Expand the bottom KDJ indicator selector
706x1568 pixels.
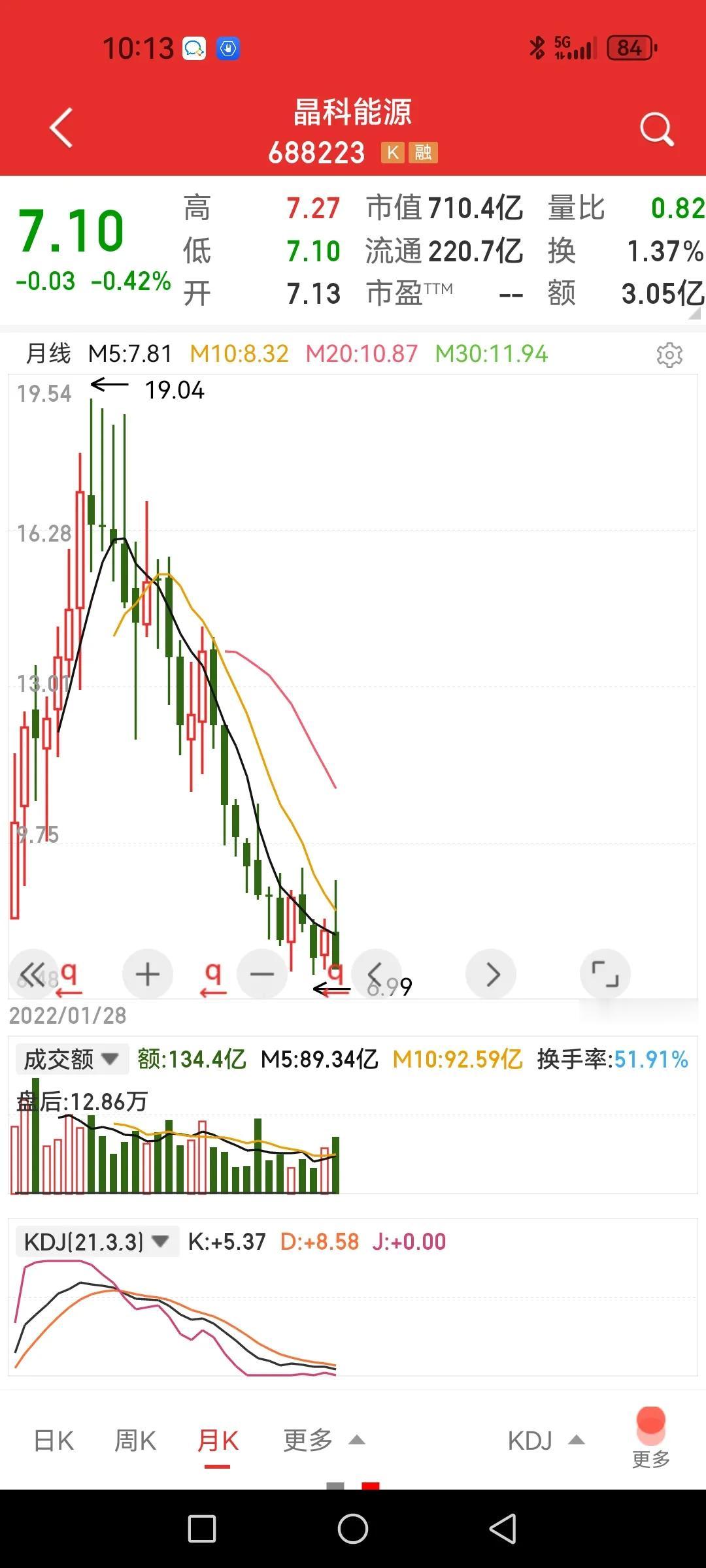click(545, 1440)
